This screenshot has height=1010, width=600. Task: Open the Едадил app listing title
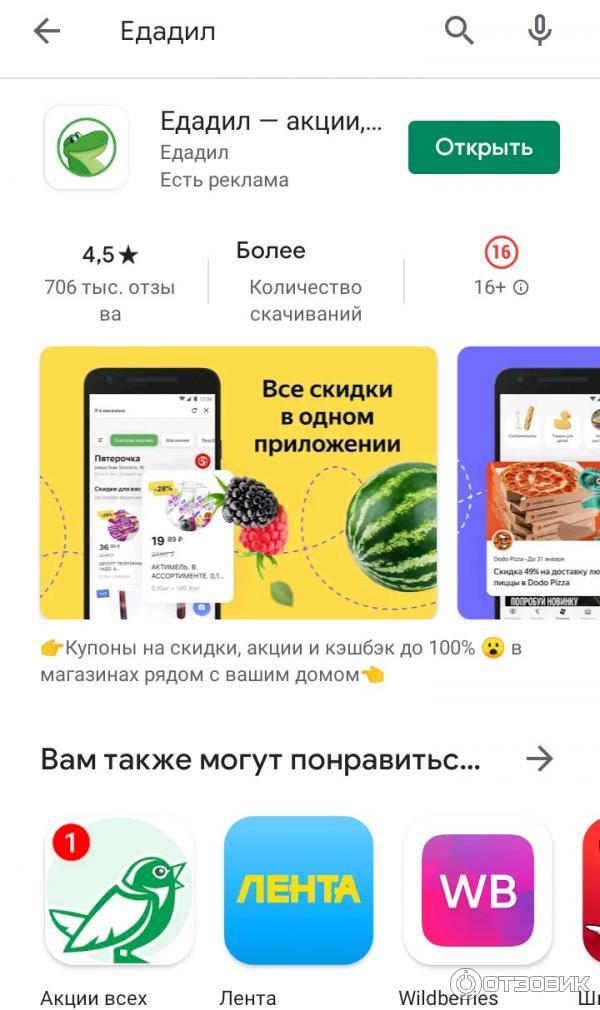(271, 122)
